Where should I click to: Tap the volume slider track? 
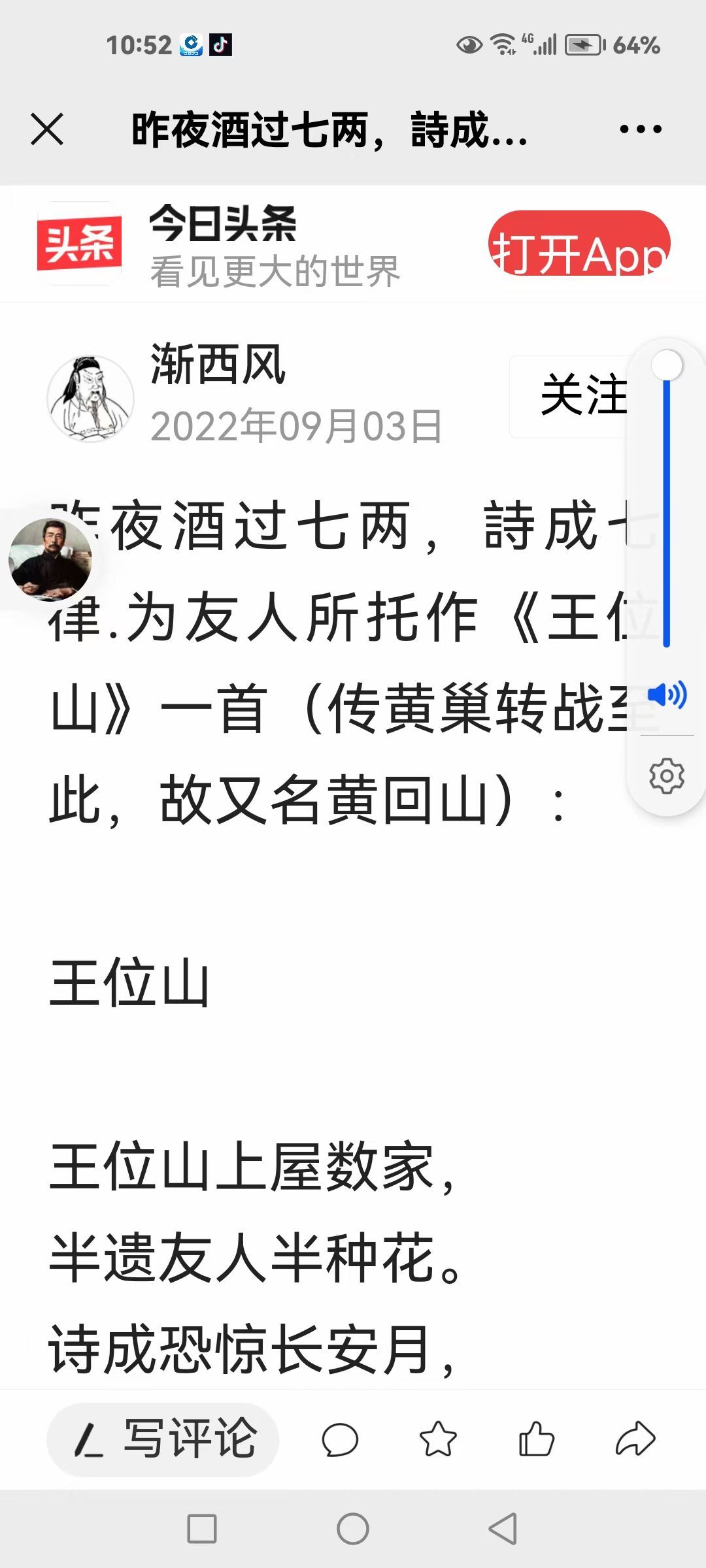click(667, 506)
